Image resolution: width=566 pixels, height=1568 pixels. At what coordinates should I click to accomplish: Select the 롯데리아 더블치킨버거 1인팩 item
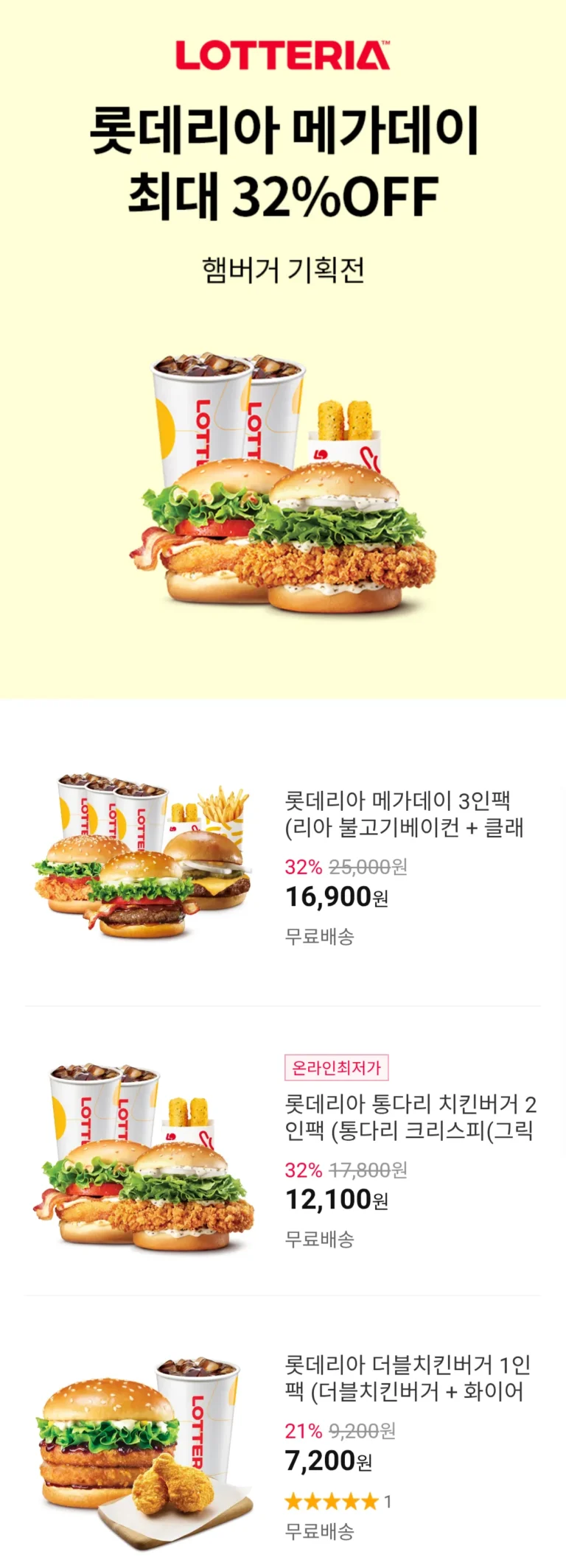pos(407,1378)
